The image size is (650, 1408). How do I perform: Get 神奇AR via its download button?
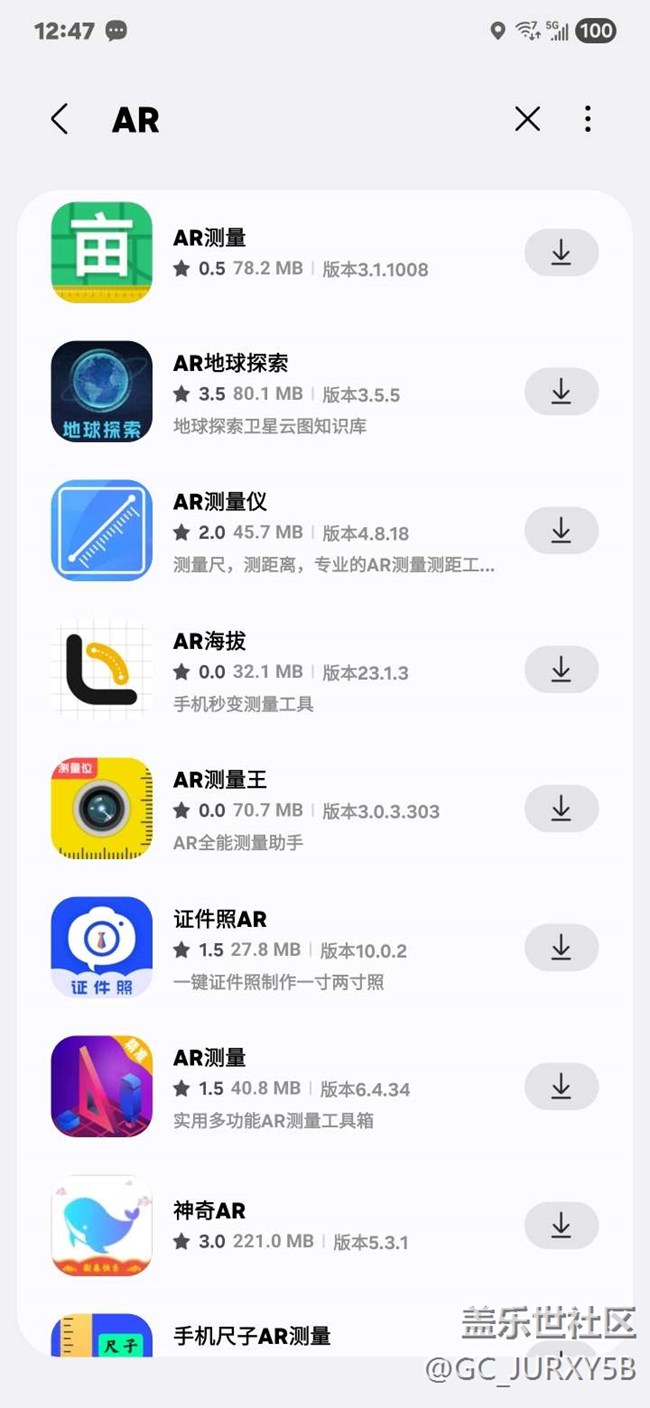coord(561,1226)
